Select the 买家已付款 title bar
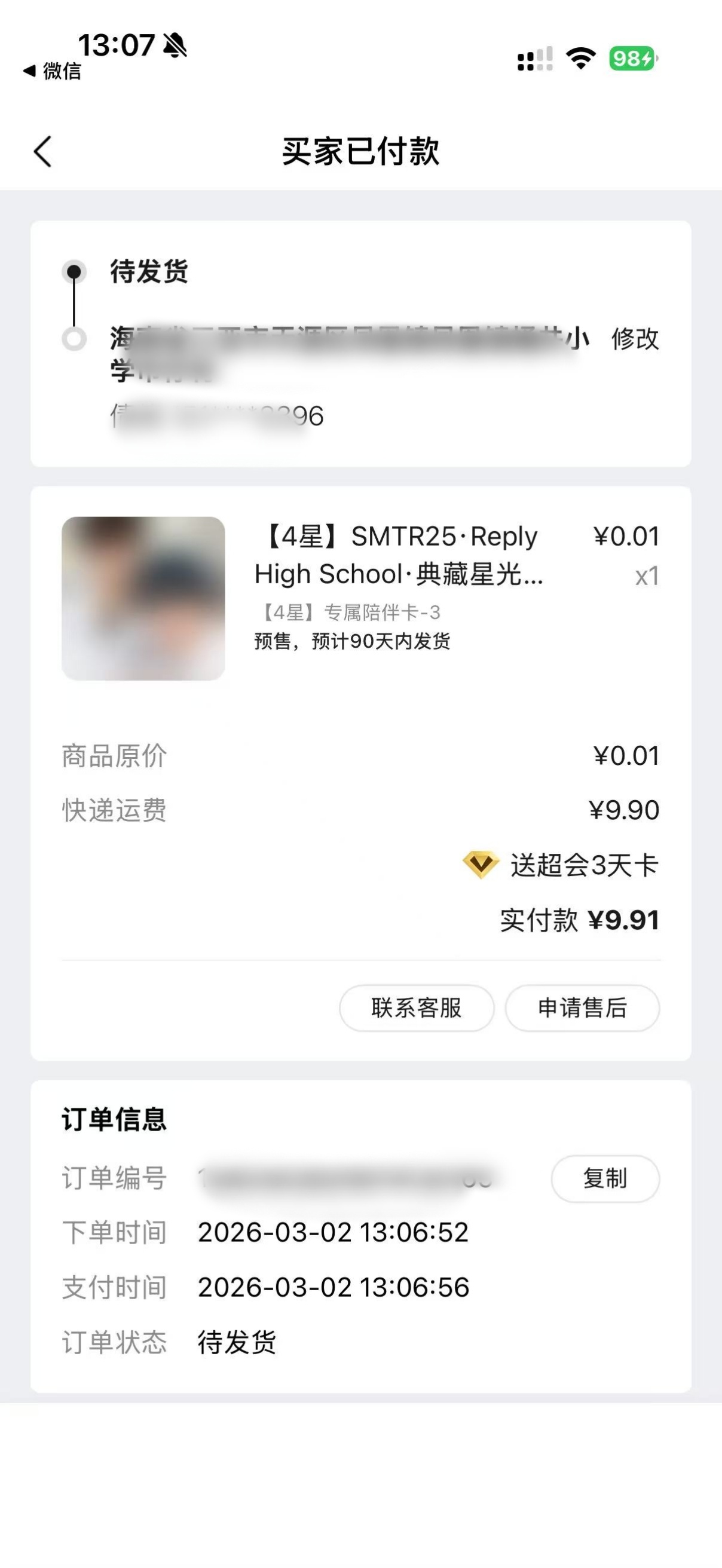 click(x=360, y=151)
